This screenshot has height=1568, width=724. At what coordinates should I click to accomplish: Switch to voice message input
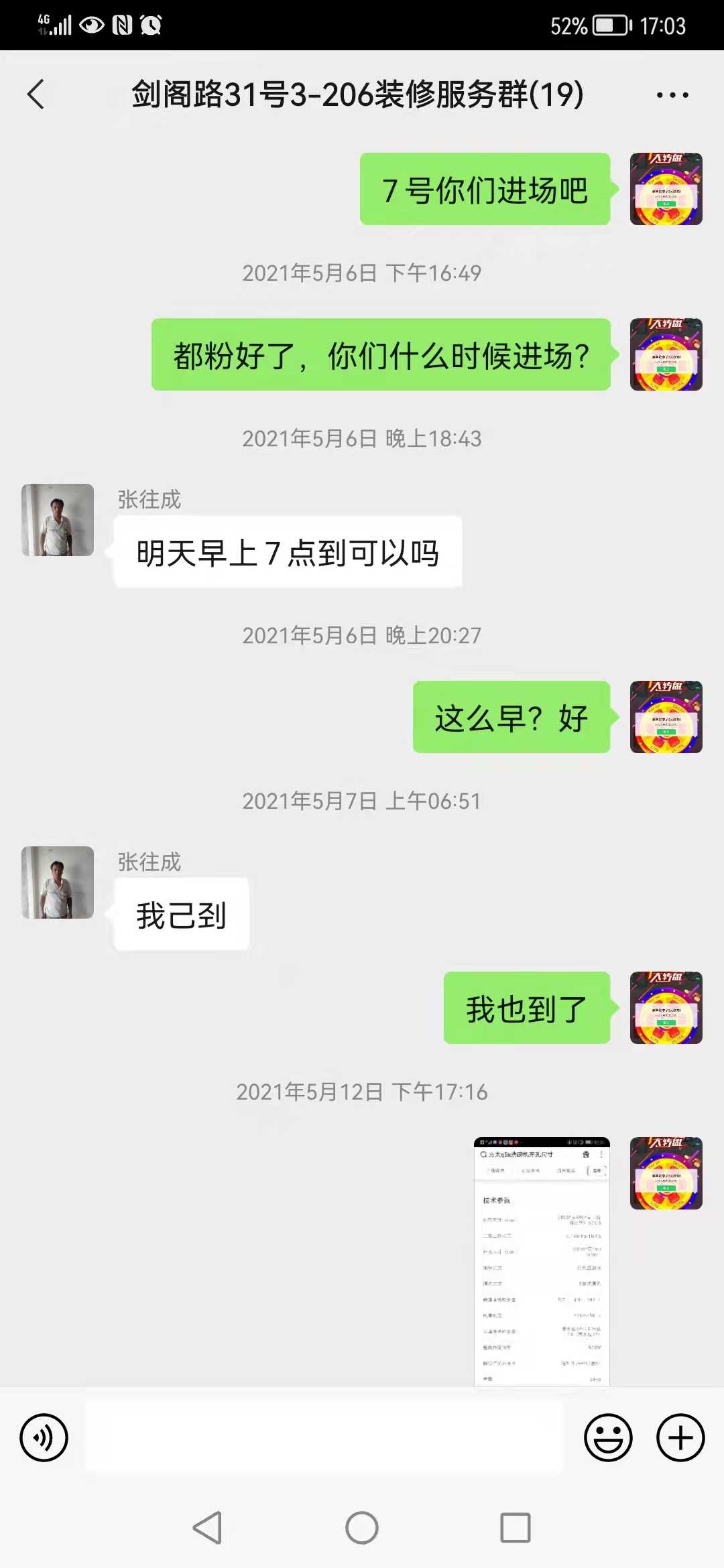tap(44, 1437)
